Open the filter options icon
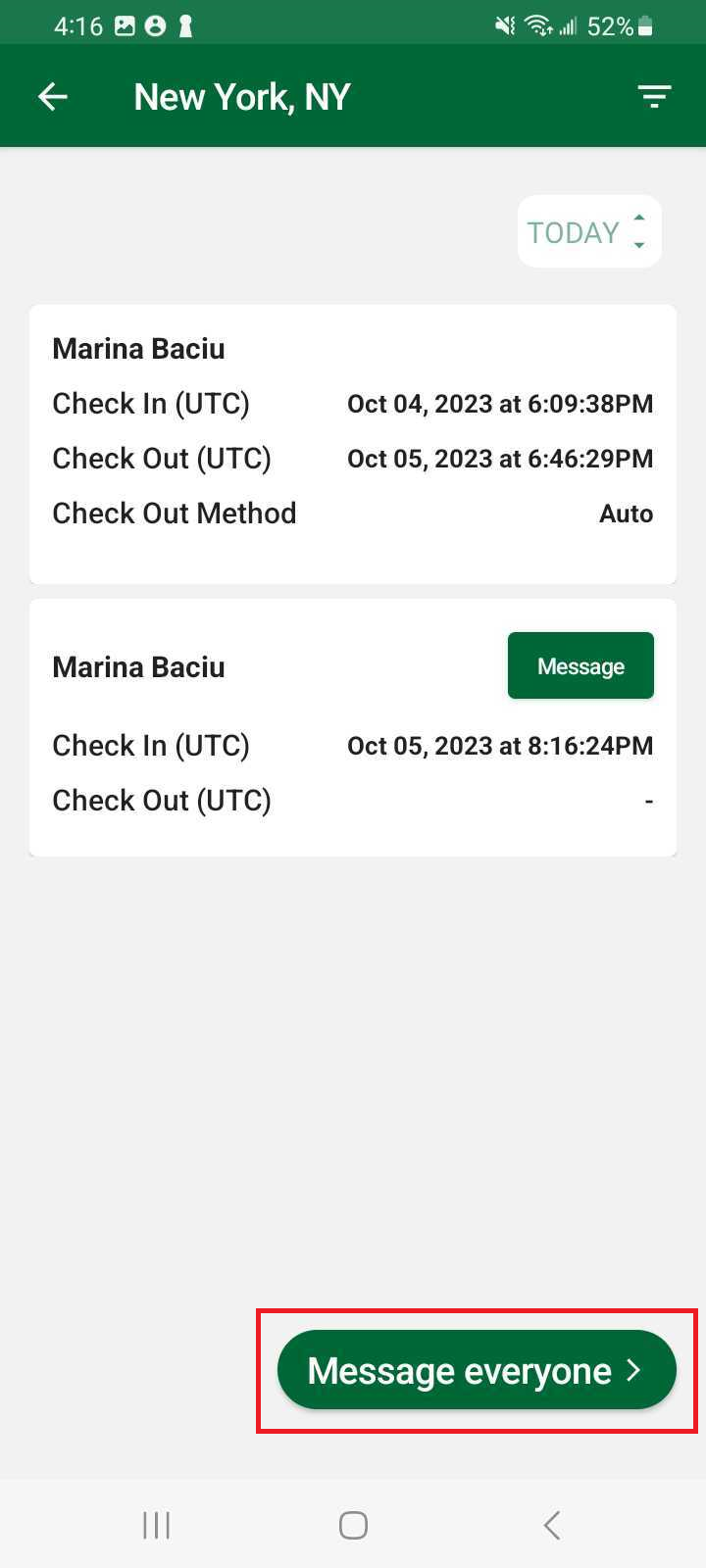Screen dimensions: 706x1568 (x=654, y=96)
